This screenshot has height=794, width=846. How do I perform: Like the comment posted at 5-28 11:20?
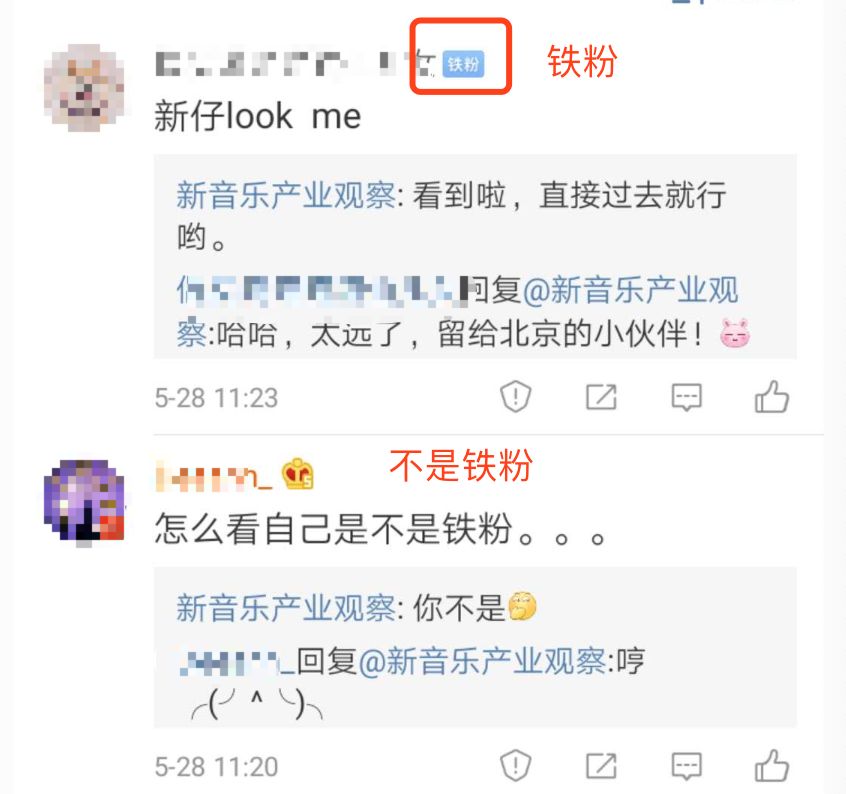click(772, 765)
